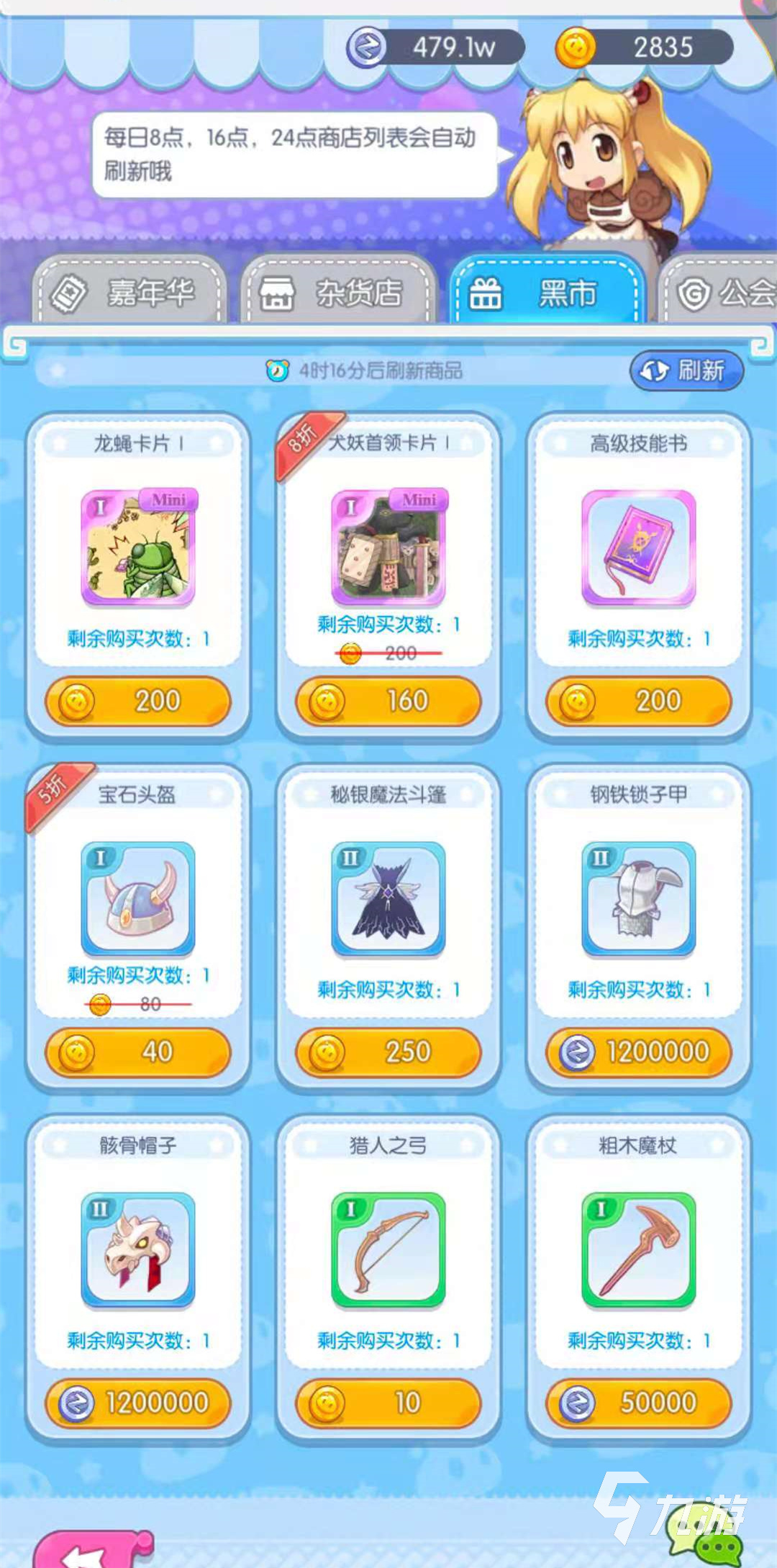
Task: Buy 钢铁锁子甲 for 1200000
Action: click(x=639, y=1052)
